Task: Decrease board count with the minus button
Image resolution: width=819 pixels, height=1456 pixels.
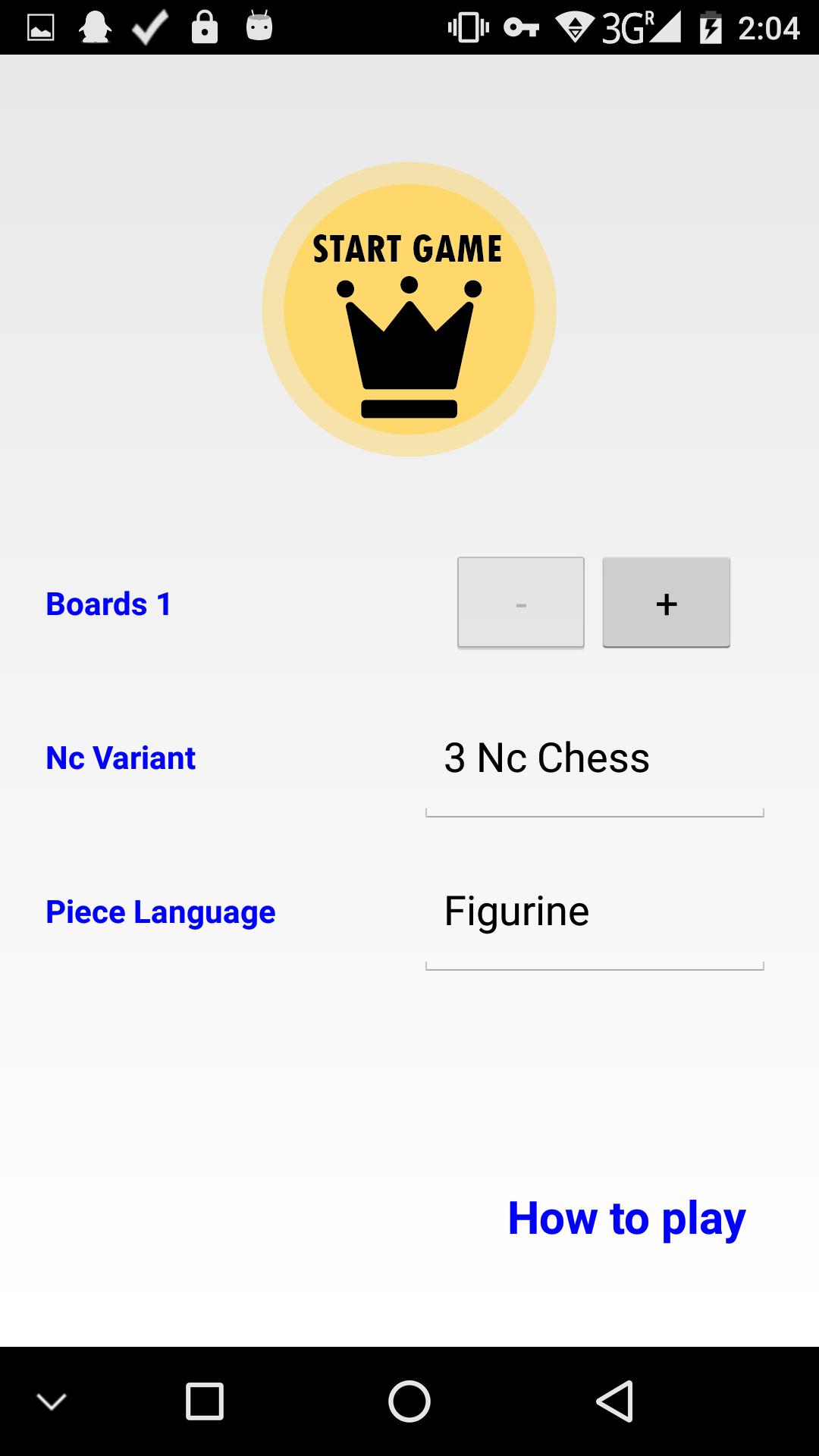Action: click(x=520, y=603)
